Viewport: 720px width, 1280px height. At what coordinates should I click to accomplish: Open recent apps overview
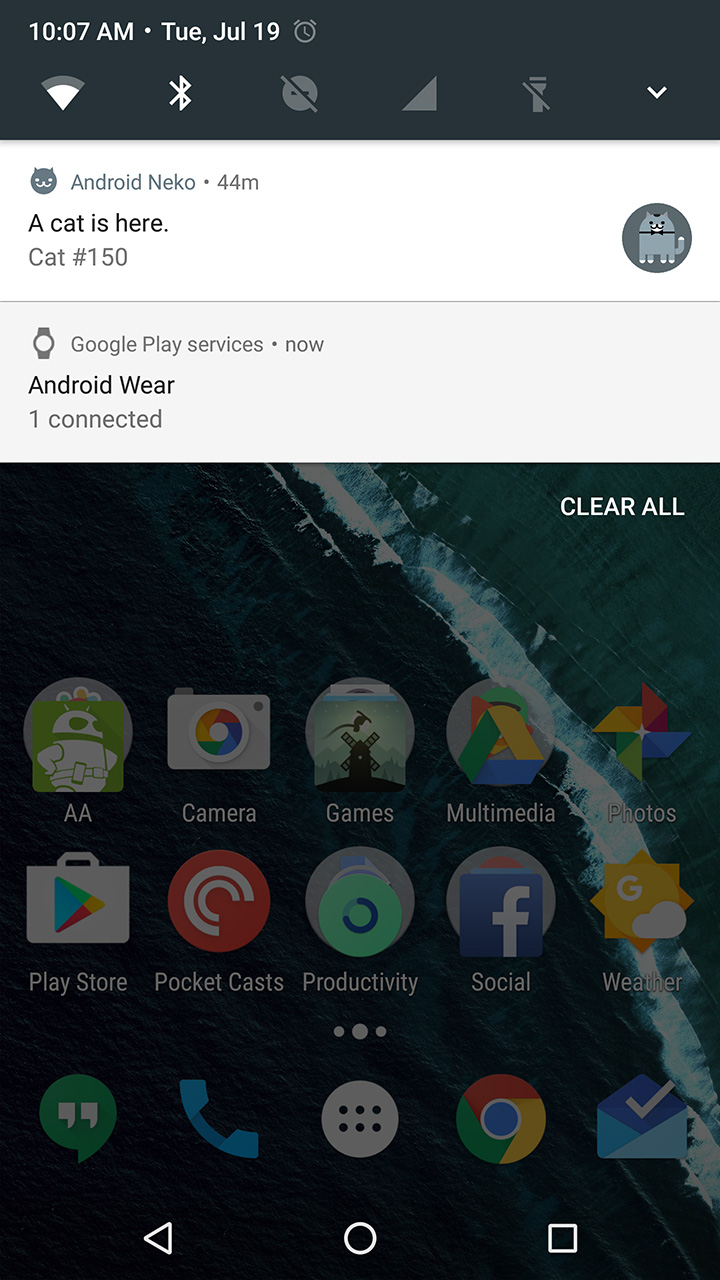point(562,1238)
